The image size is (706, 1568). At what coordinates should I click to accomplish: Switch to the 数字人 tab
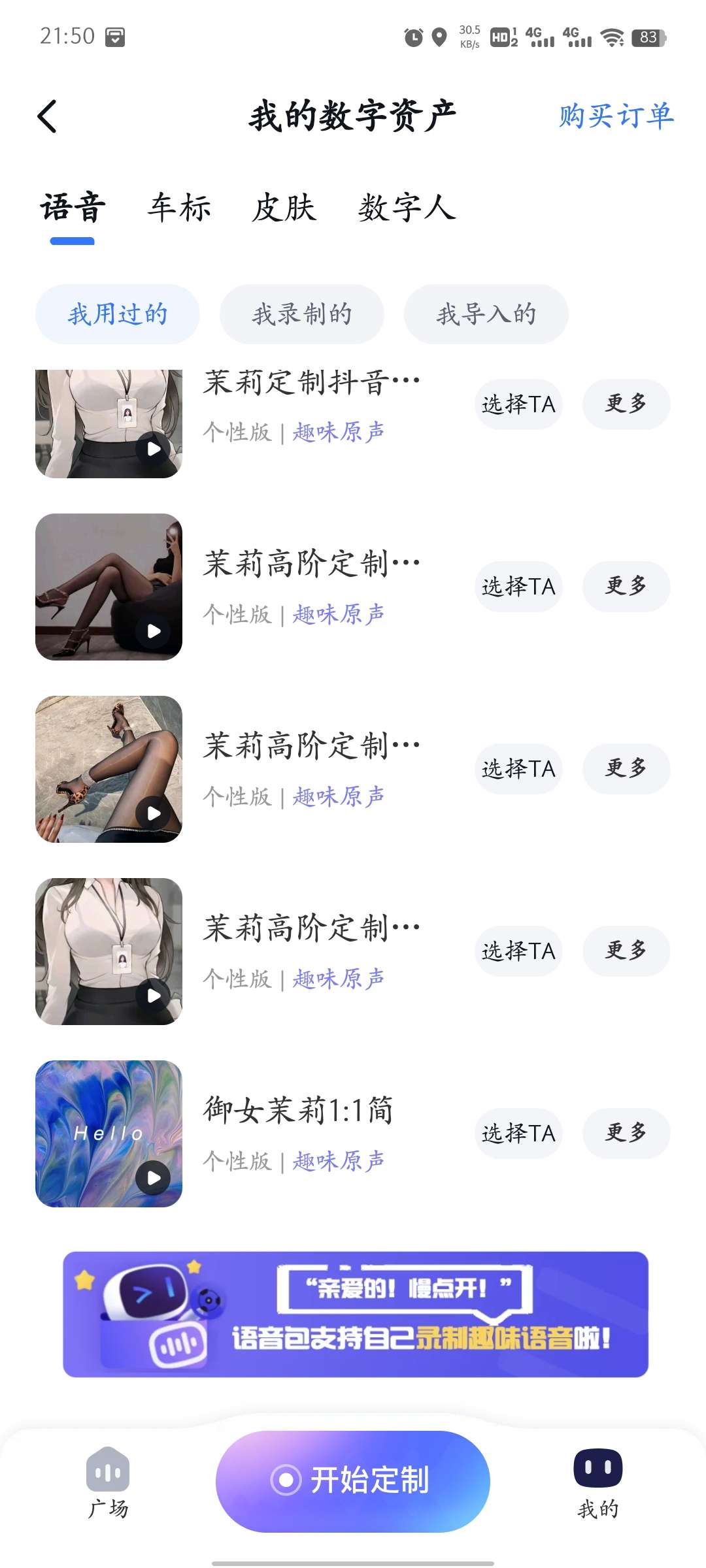coord(406,208)
